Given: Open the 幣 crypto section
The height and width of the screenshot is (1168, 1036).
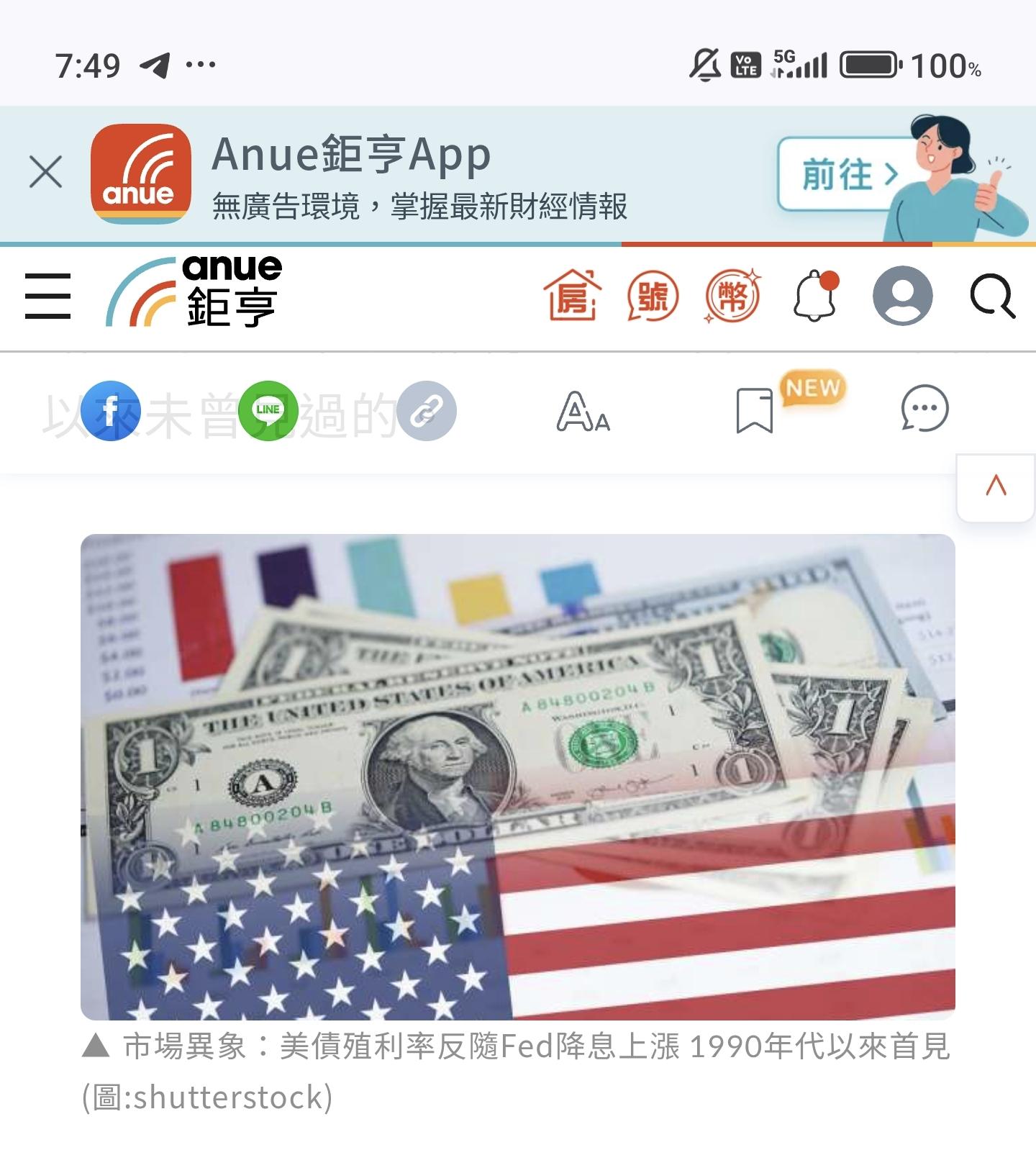Looking at the screenshot, I should click(x=733, y=296).
